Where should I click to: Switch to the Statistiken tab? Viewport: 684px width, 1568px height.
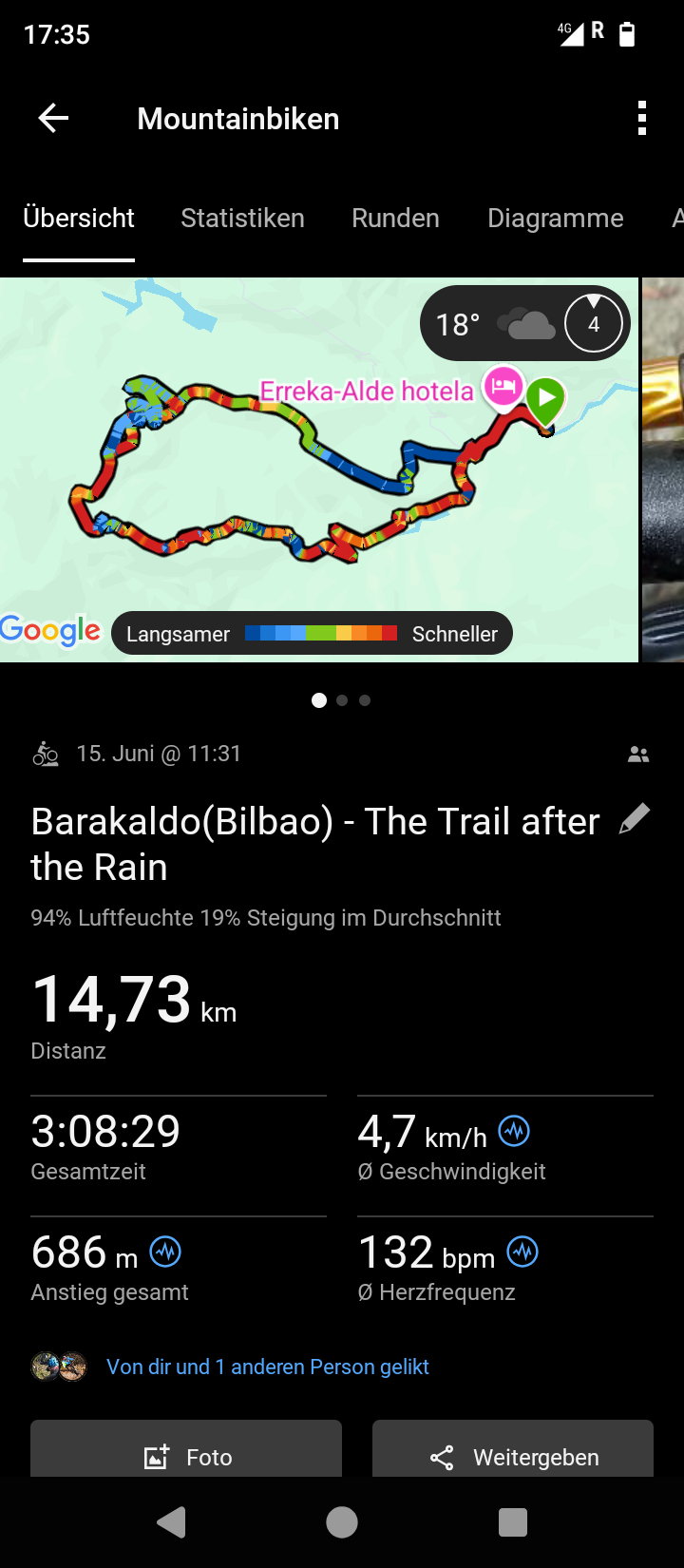pyautogui.click(x=242, y=219)
